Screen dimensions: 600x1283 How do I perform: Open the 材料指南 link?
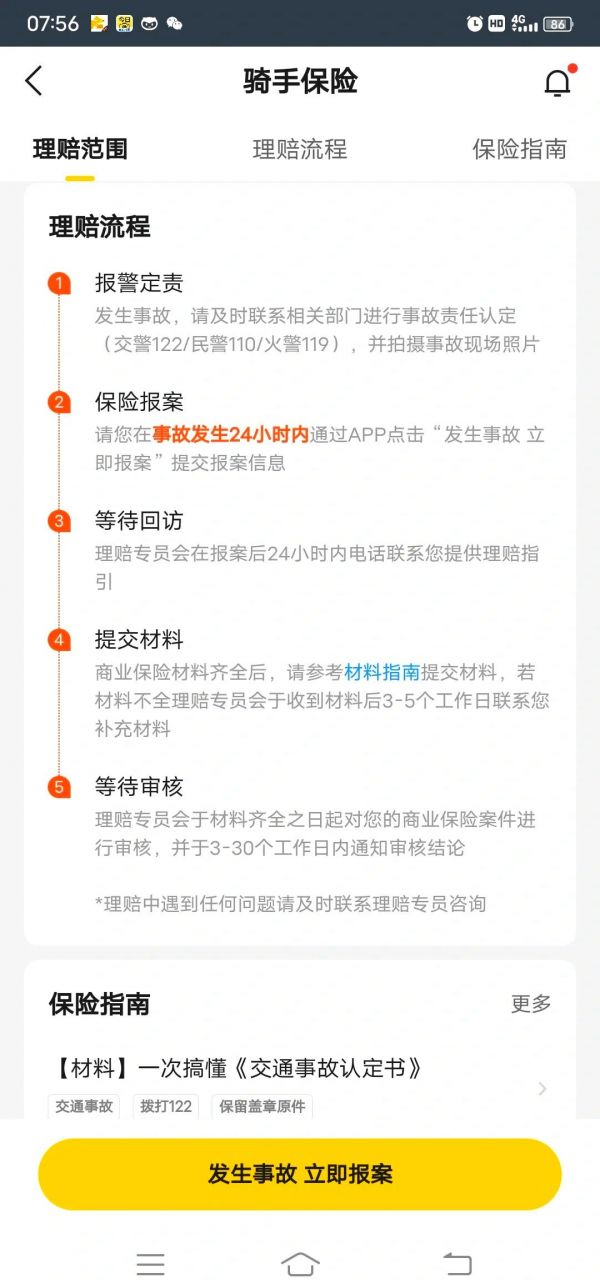point(382,671)
